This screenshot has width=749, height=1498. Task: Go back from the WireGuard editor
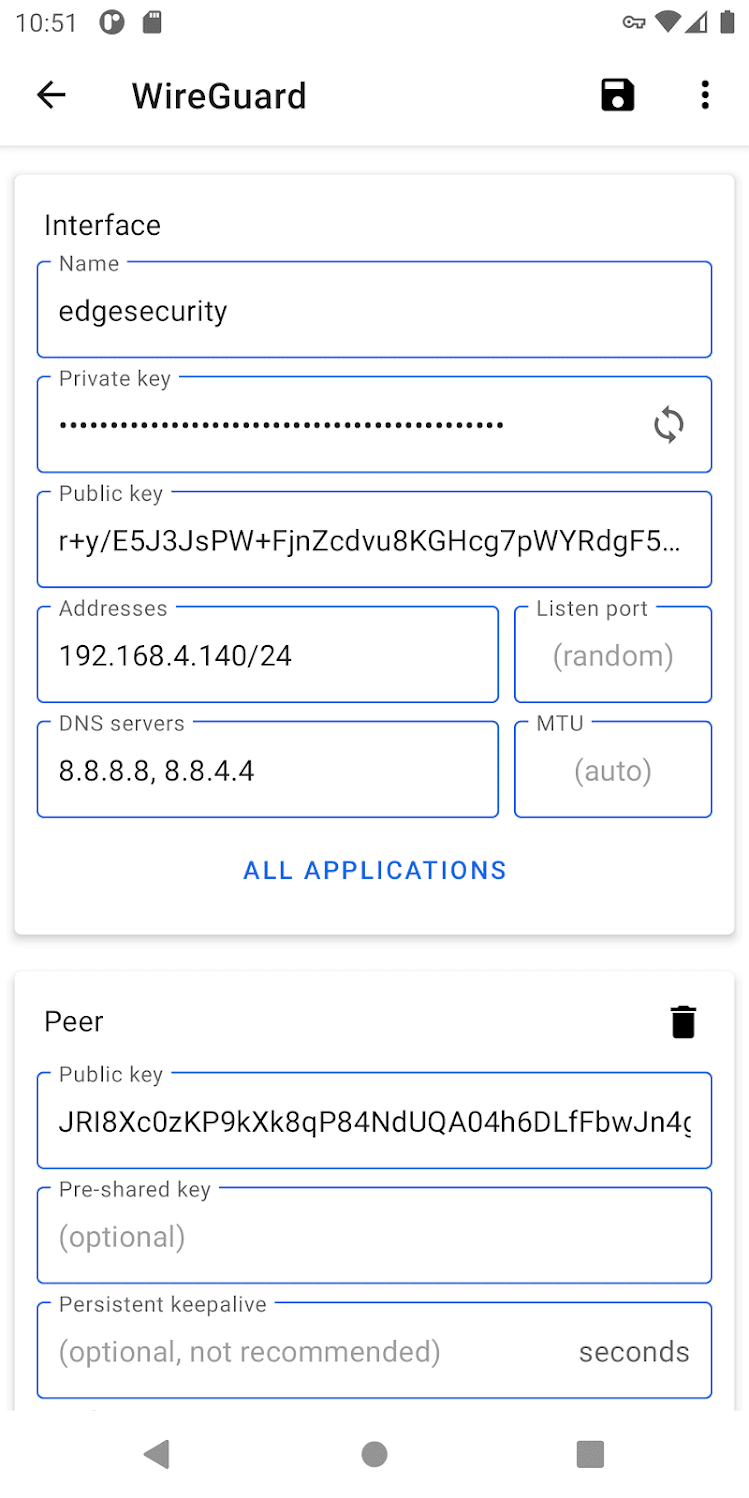[51, 95]
